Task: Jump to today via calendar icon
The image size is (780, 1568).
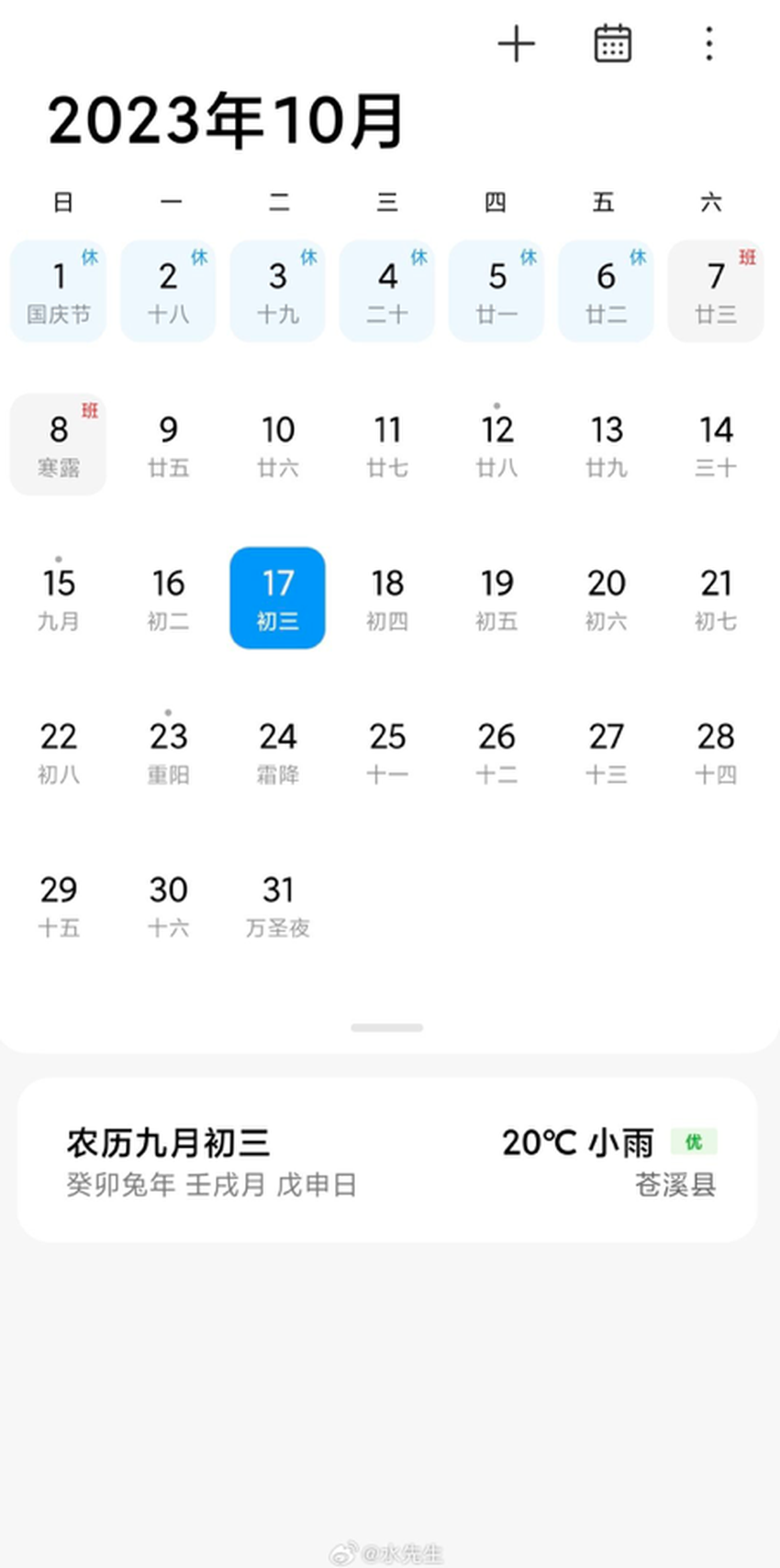Action: click(612, 44)
